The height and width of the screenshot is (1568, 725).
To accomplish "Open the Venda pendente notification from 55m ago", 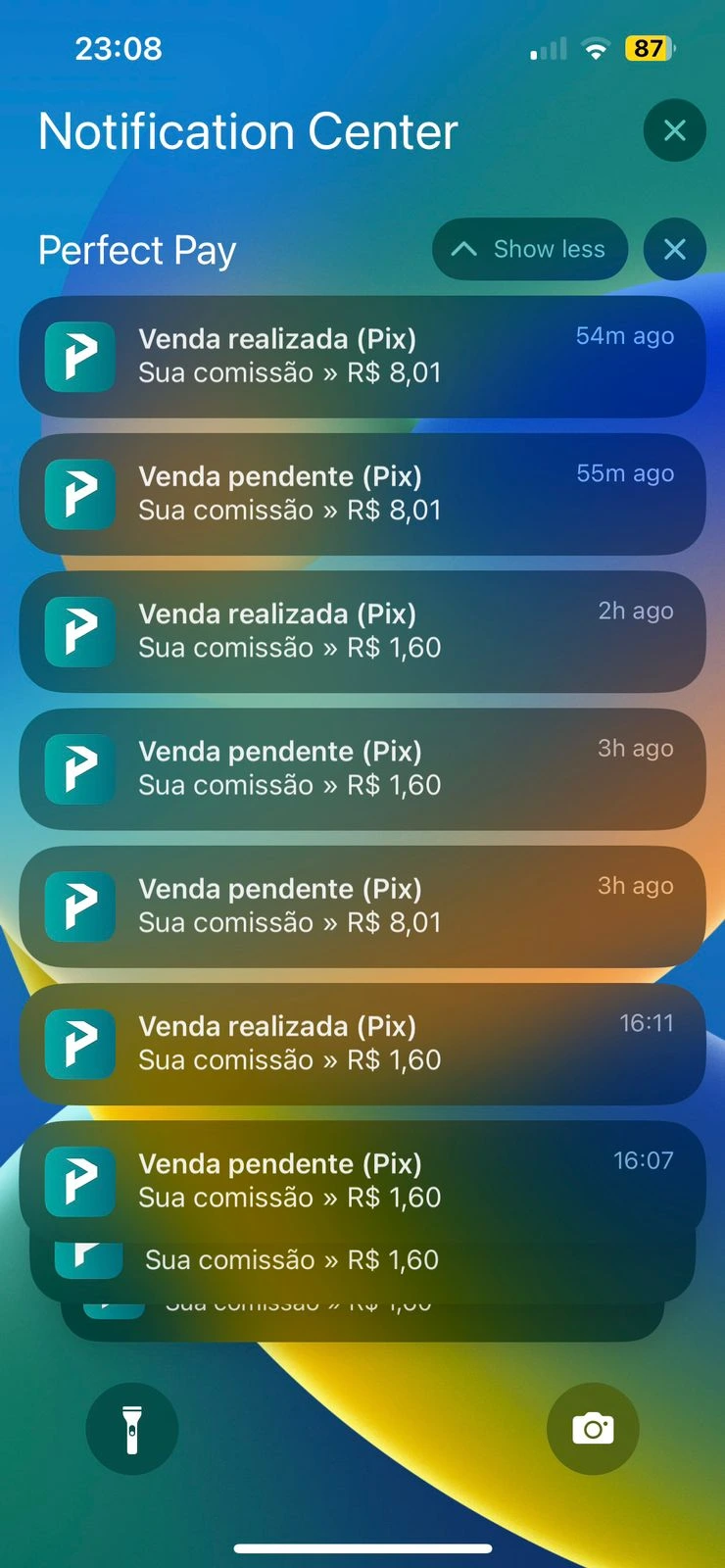I will click(x=362, y=494).
